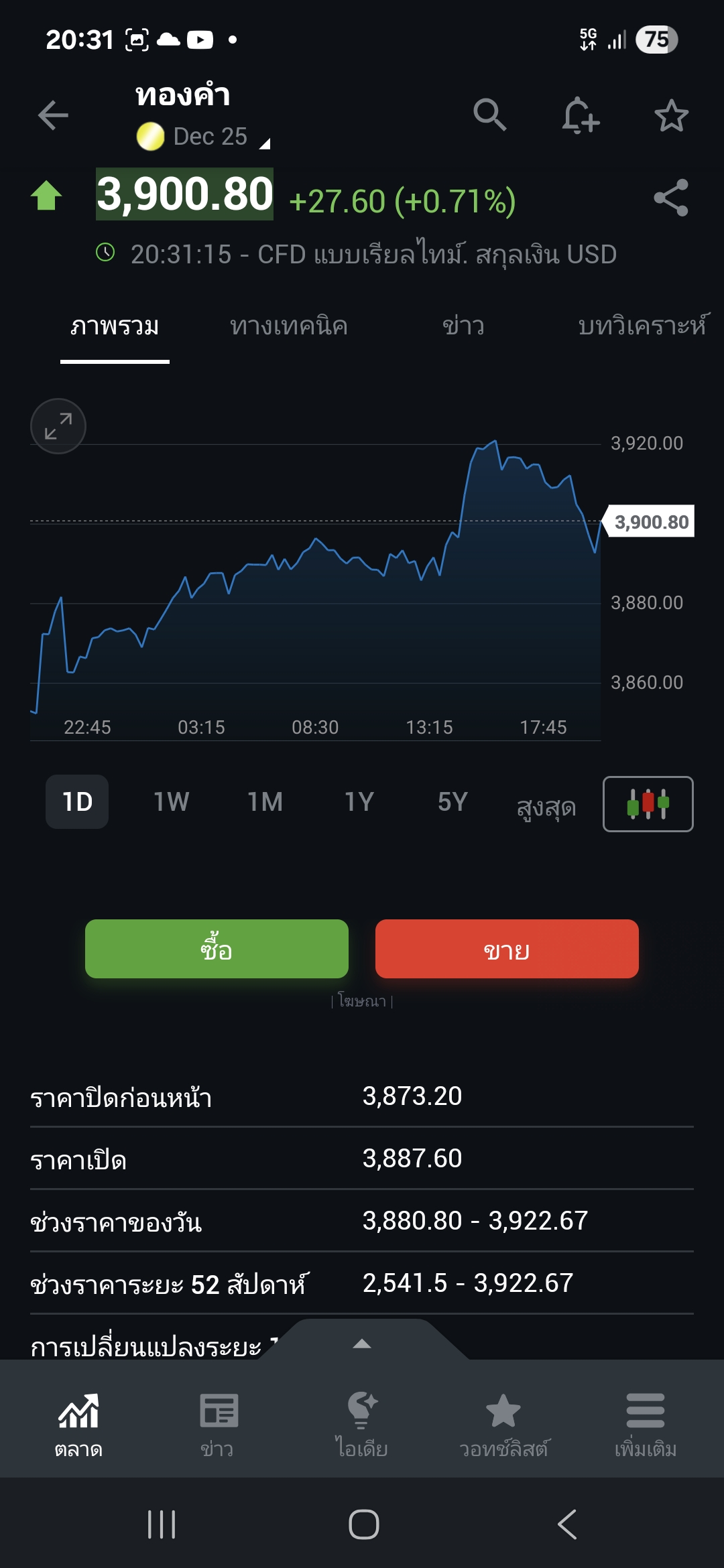Select the สูงสุด chart range
Image resolution: width=724 pixels, height=1568 pixels.
click(x=546, y=806)
